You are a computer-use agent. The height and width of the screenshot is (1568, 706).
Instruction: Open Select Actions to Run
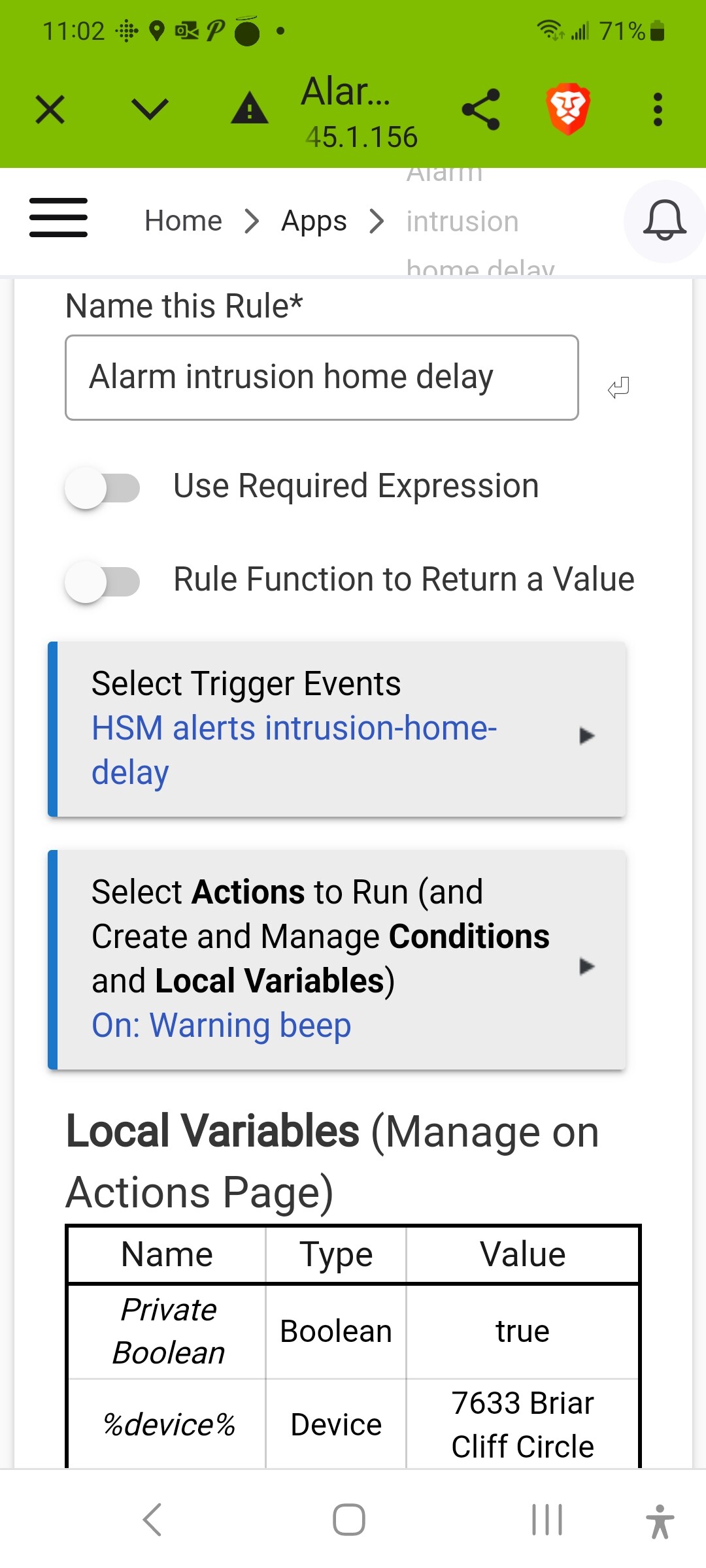click(337, 959)
